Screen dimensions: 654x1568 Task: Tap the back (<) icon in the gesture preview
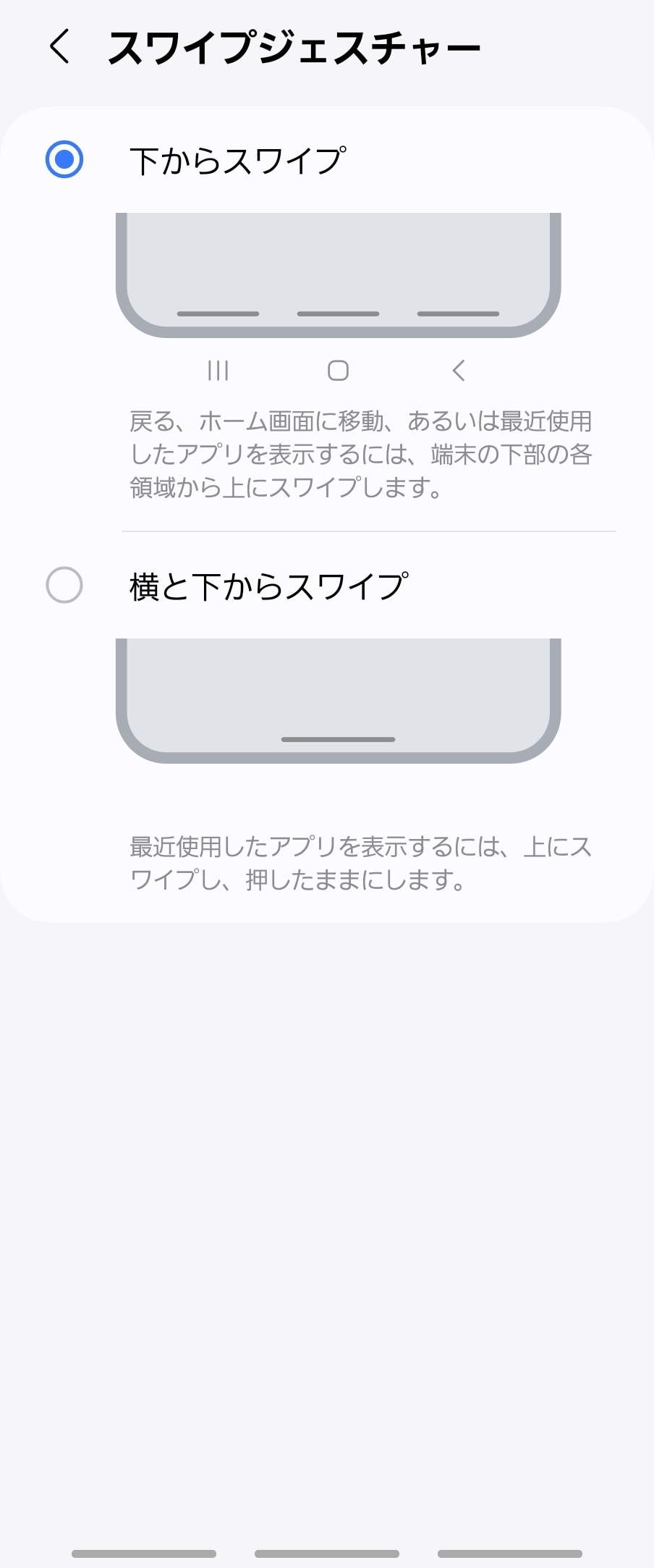(459, 371)
